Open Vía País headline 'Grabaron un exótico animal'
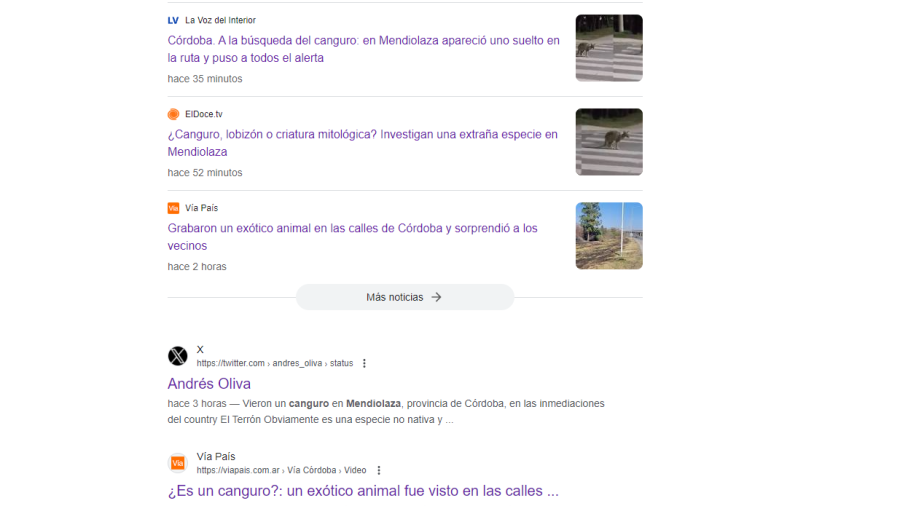The width and height of the screenshot is (900, 506). tap(352, 237)
